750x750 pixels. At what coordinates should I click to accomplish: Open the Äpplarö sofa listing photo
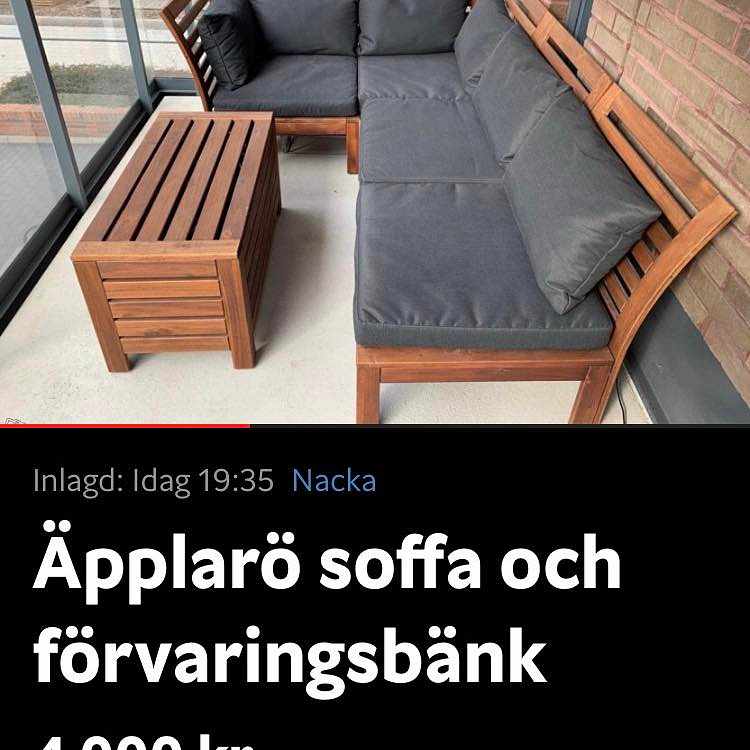click(375, 210)
